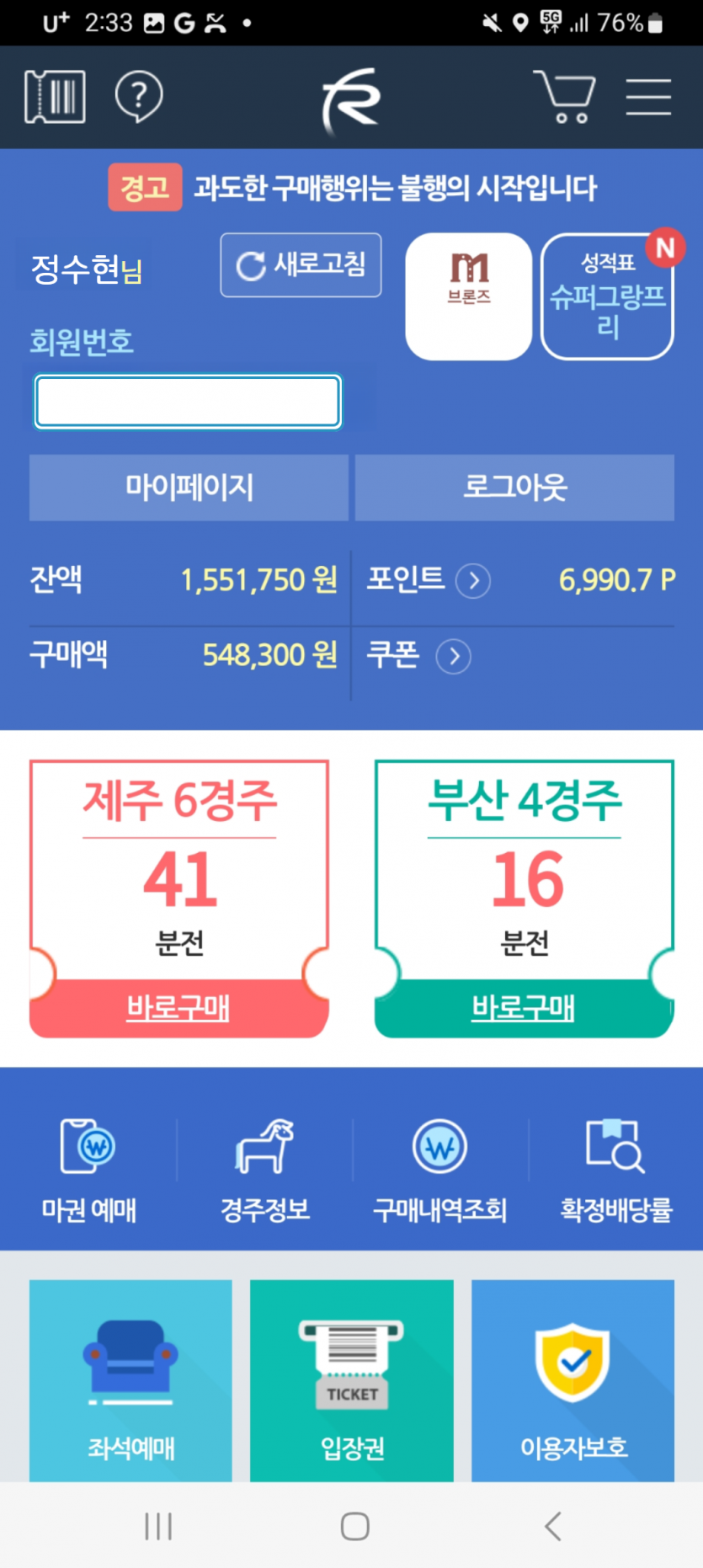
Task: Open 확정배당률
Action: point(616,1169)
